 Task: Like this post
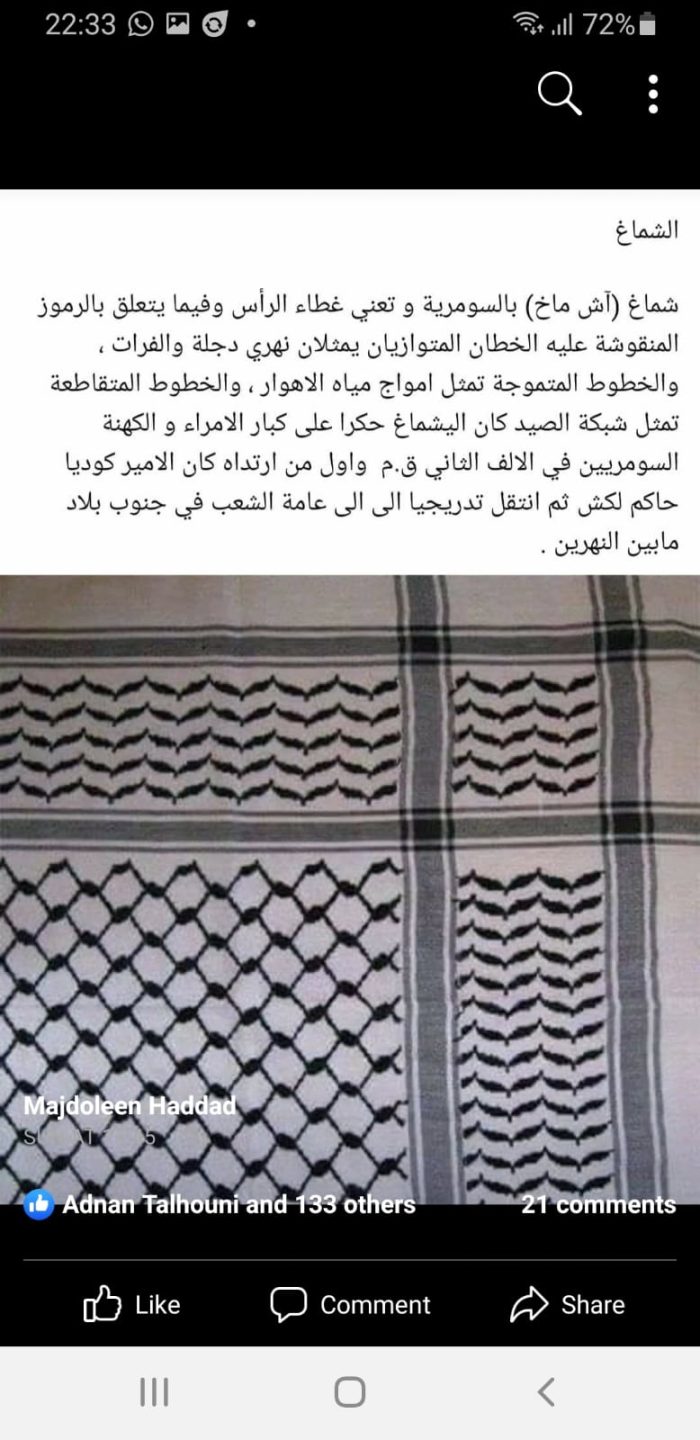point(132,1304)
